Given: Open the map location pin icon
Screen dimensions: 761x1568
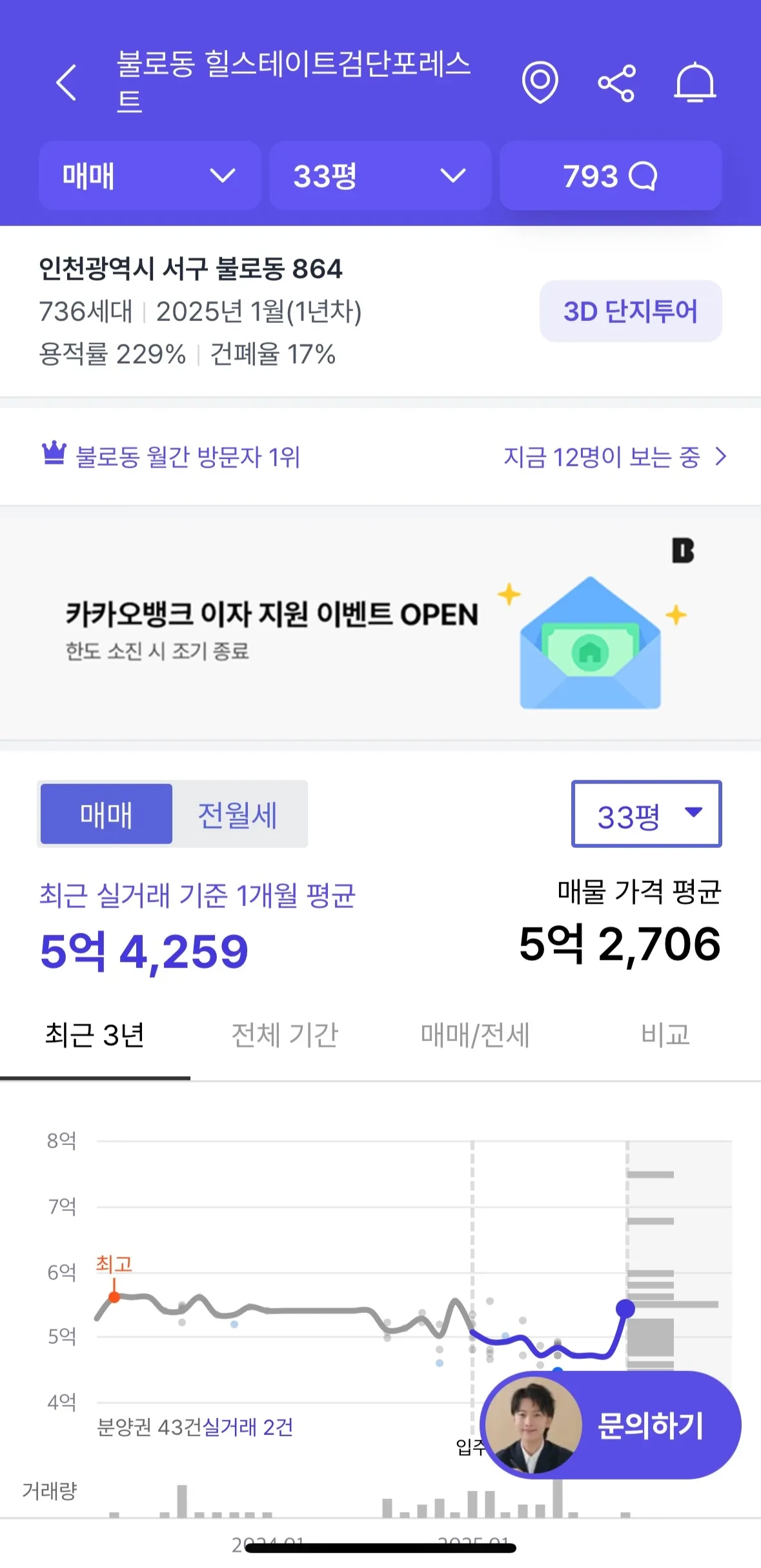Looking at the screenshot, I should point(540,82).
